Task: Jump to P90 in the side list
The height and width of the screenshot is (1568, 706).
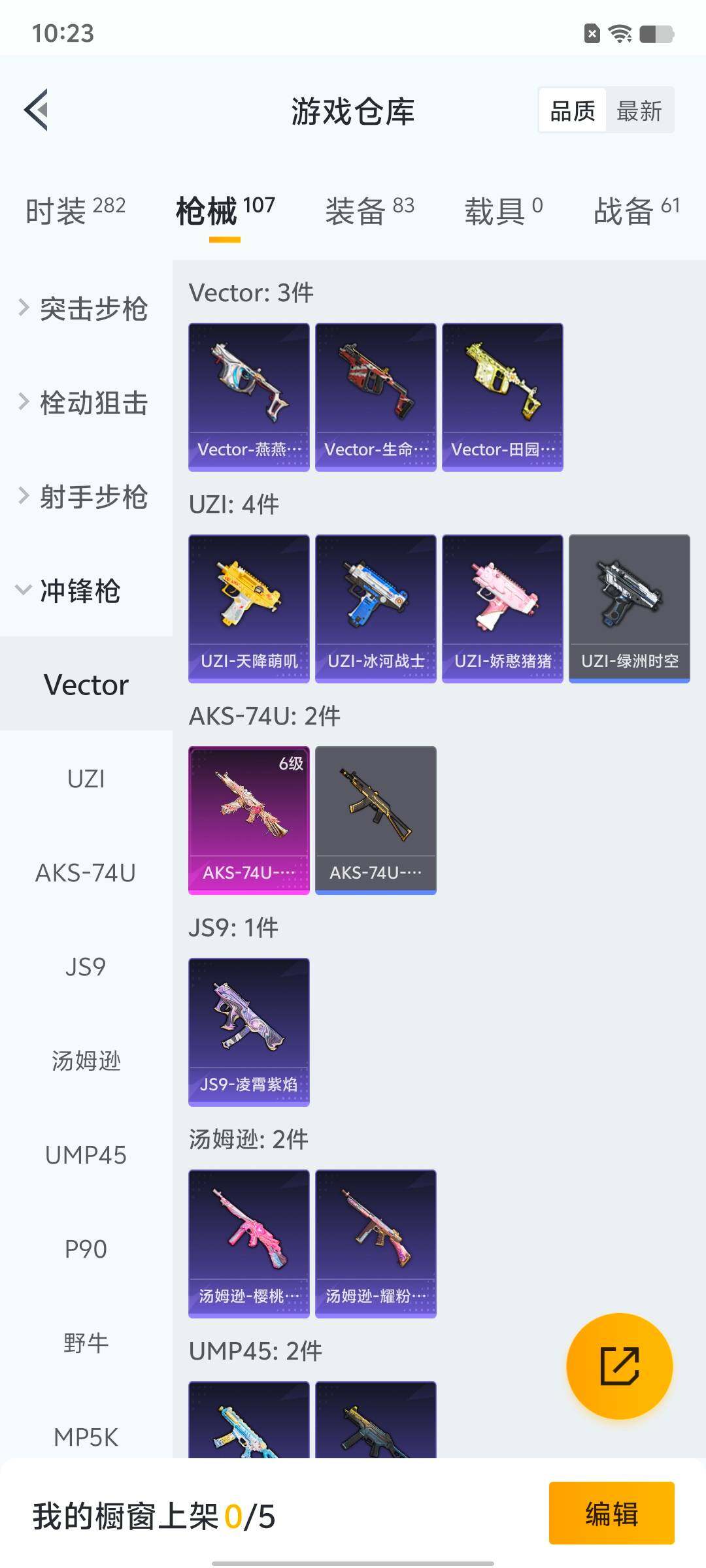Action: pos(86,1249)
